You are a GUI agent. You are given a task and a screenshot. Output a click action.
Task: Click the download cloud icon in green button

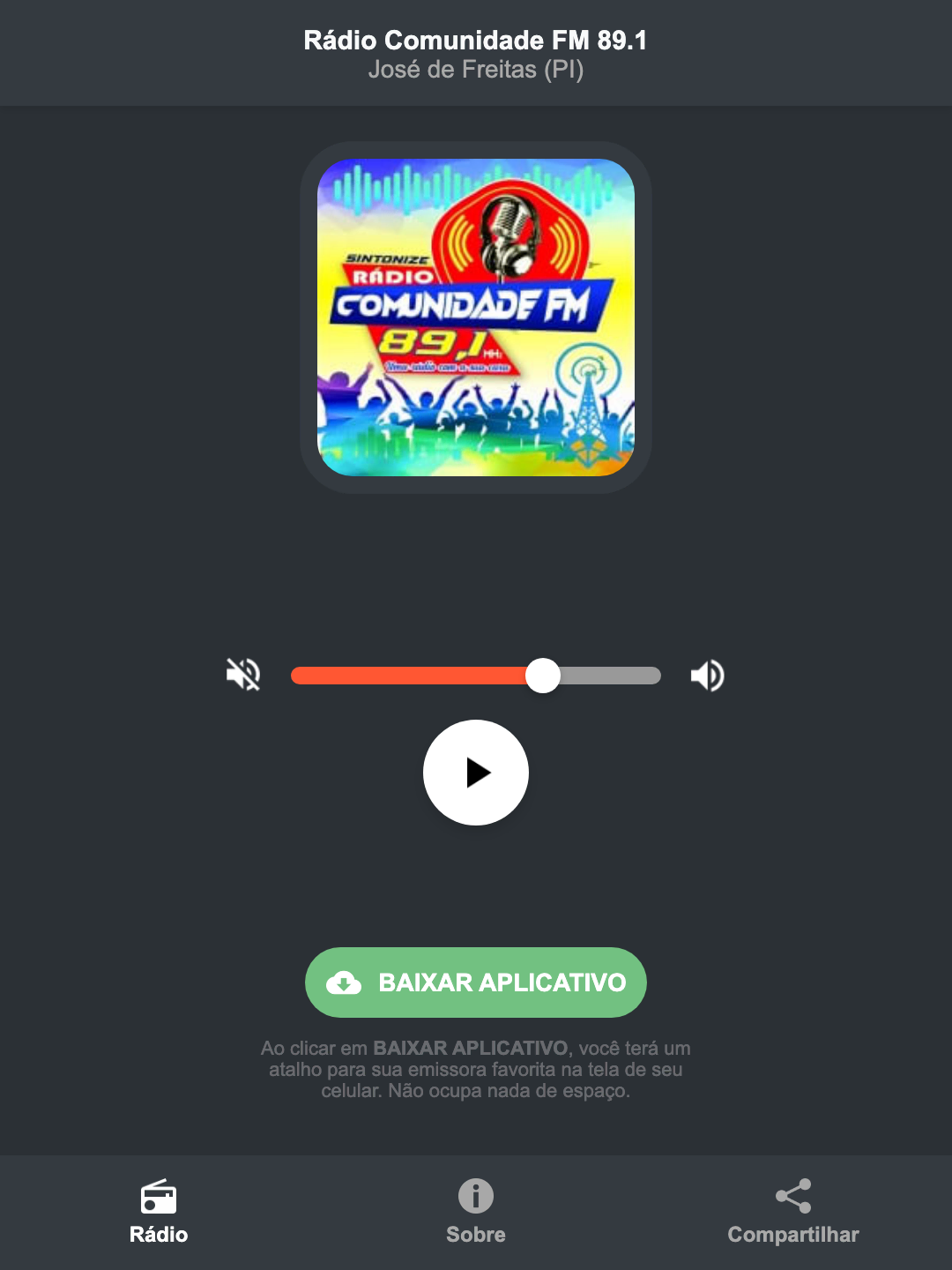pos(346,982)
